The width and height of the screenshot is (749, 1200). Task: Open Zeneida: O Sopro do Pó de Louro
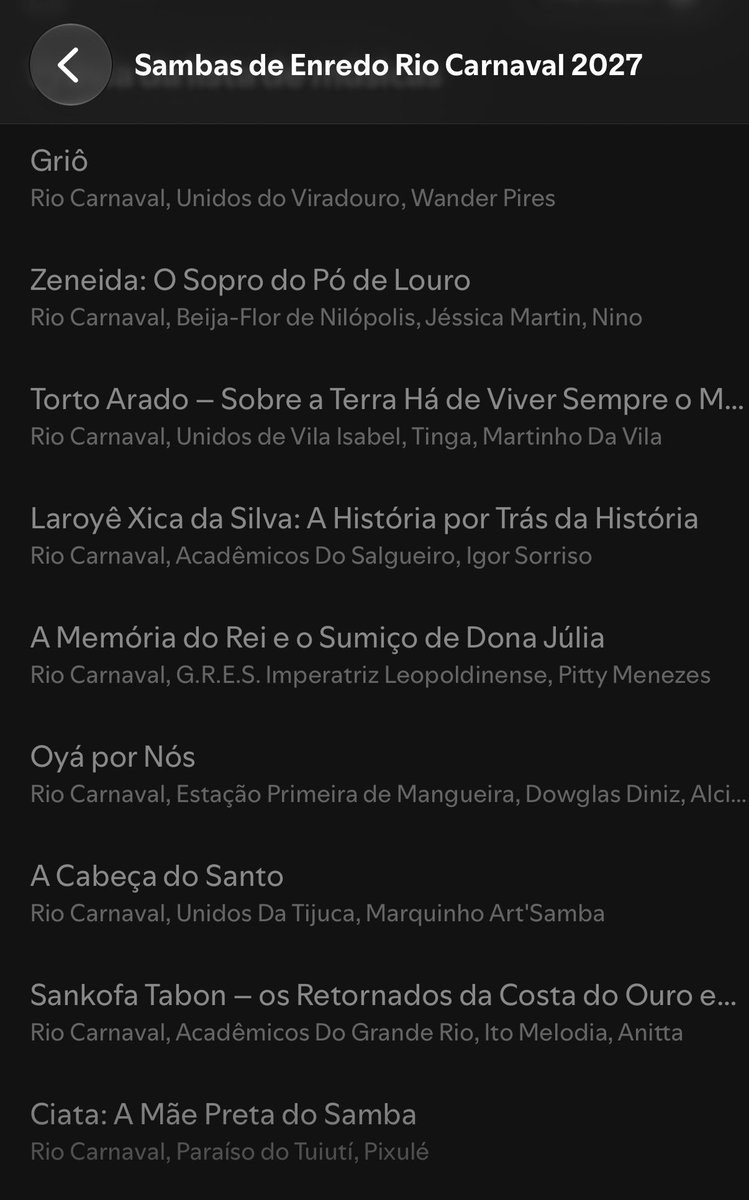click(x=374, y=297)
